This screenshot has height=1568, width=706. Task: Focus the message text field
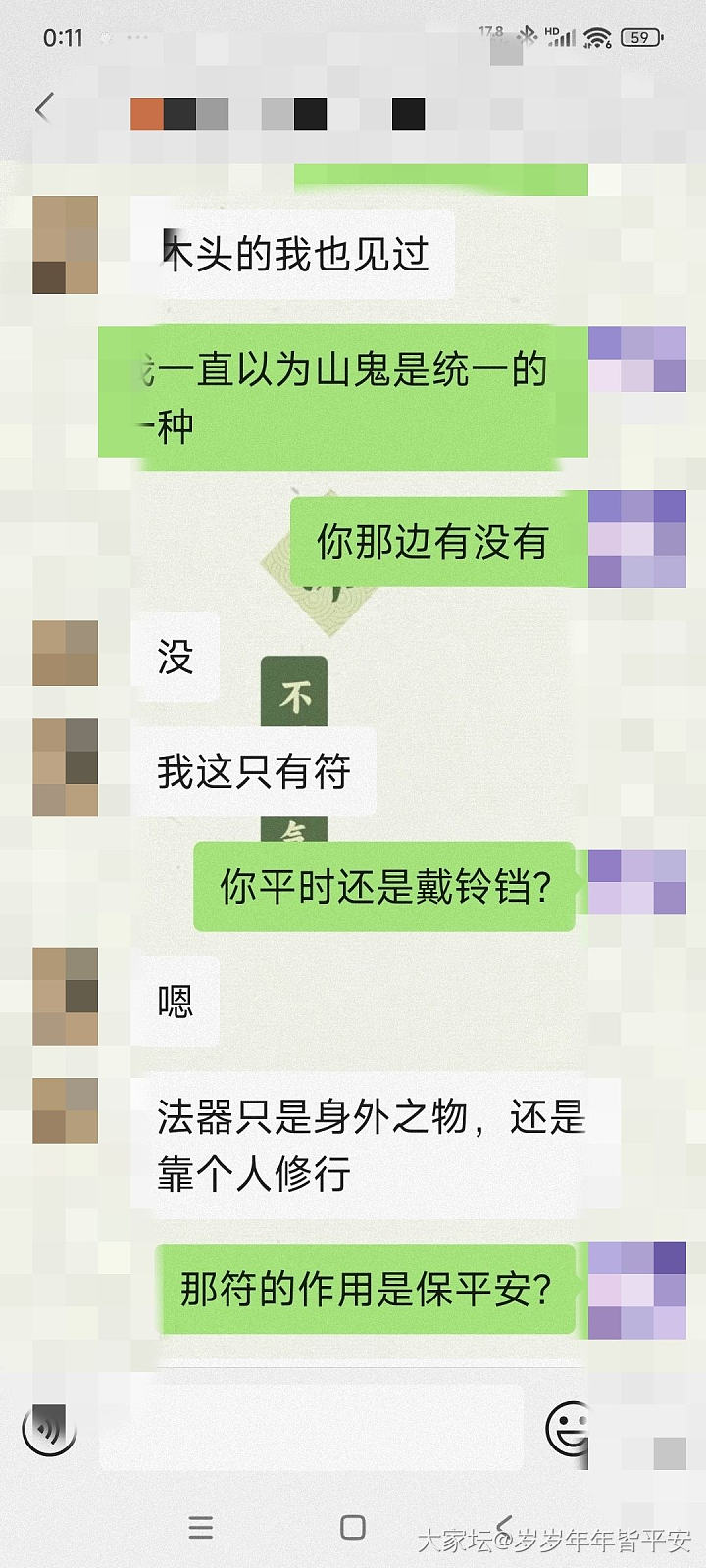(x=314, y=1428)
